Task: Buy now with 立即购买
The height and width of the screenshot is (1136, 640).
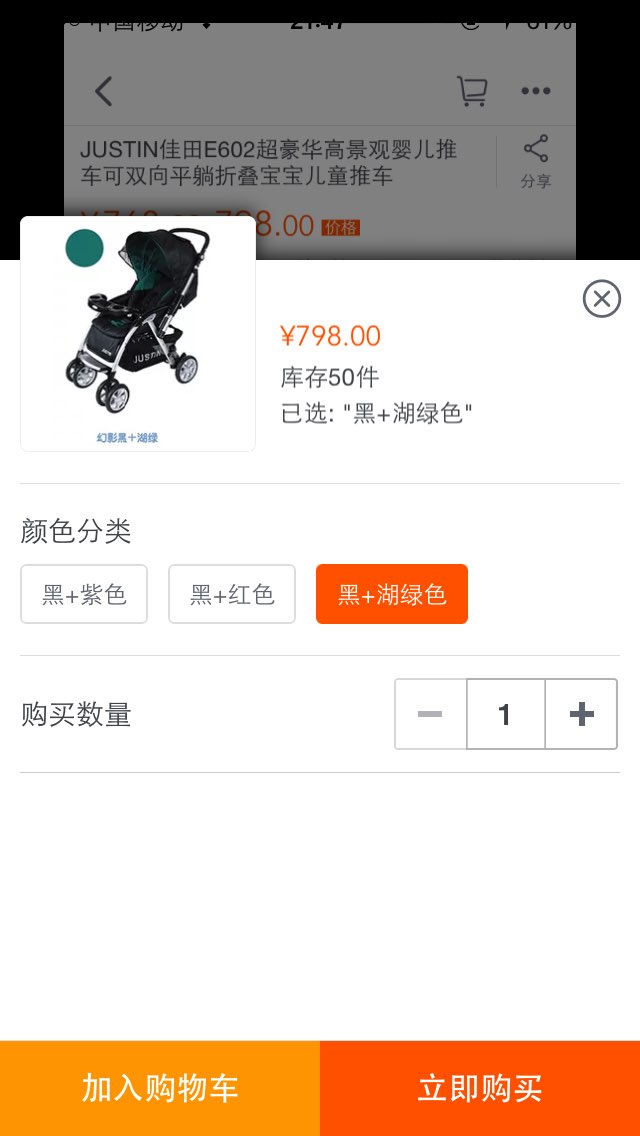Action: tap(480, 1088)
